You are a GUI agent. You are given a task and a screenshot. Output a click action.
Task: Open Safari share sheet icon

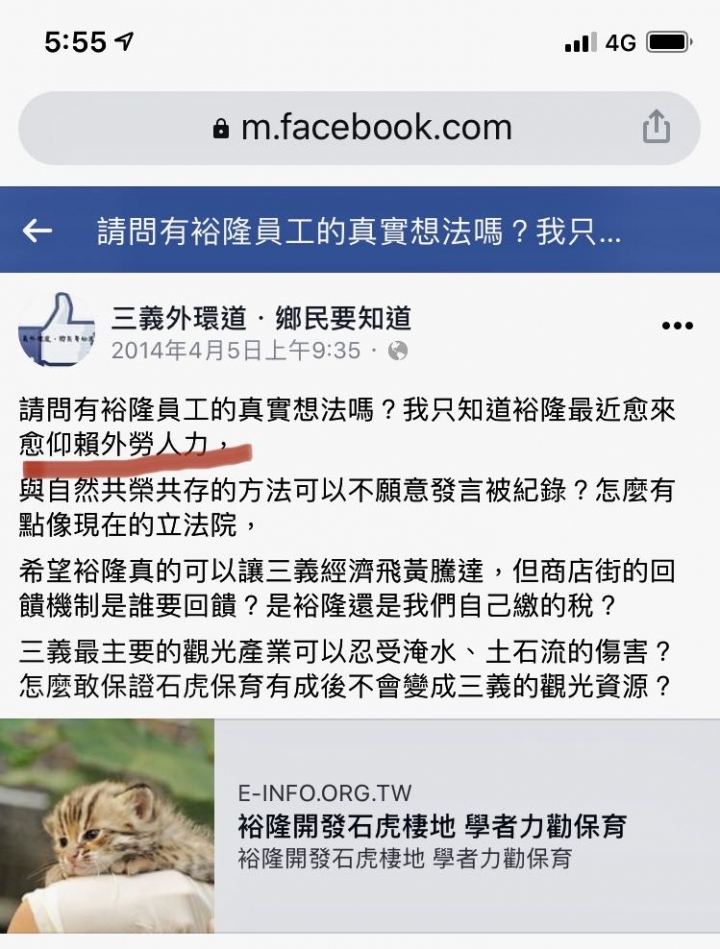click(656, 127)
